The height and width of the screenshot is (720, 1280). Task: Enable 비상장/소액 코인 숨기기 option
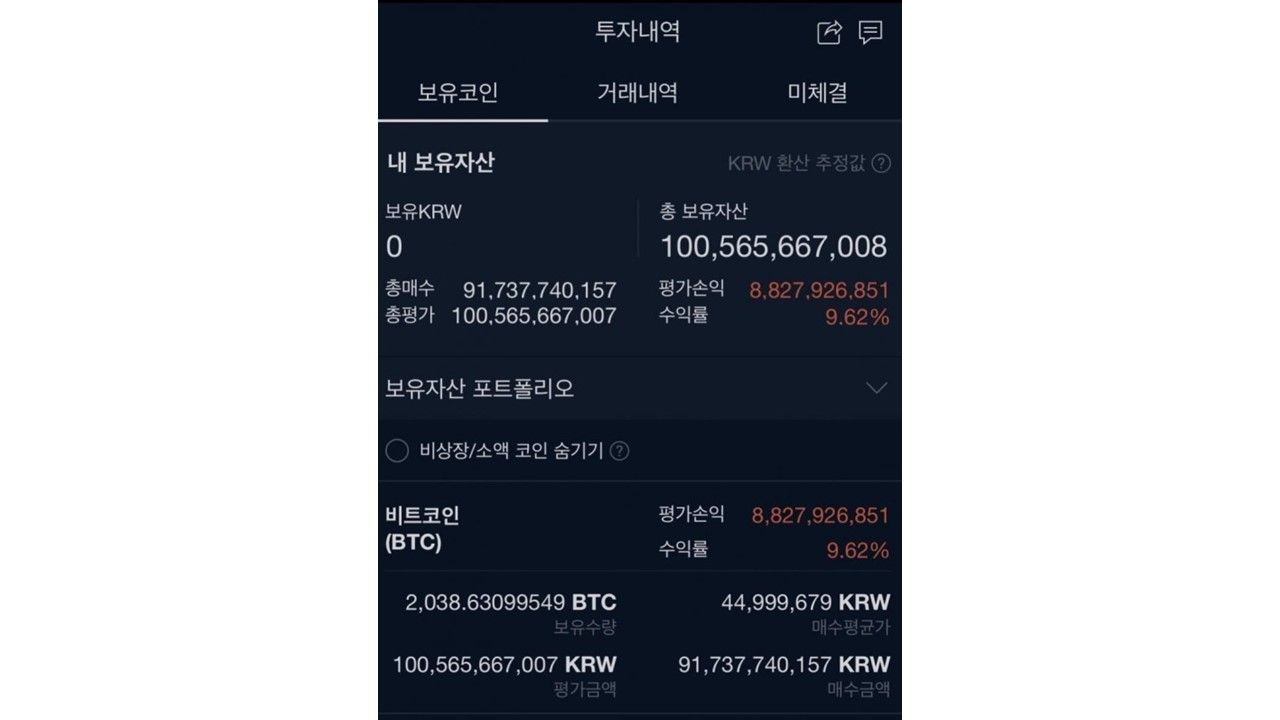click(397, 451)
